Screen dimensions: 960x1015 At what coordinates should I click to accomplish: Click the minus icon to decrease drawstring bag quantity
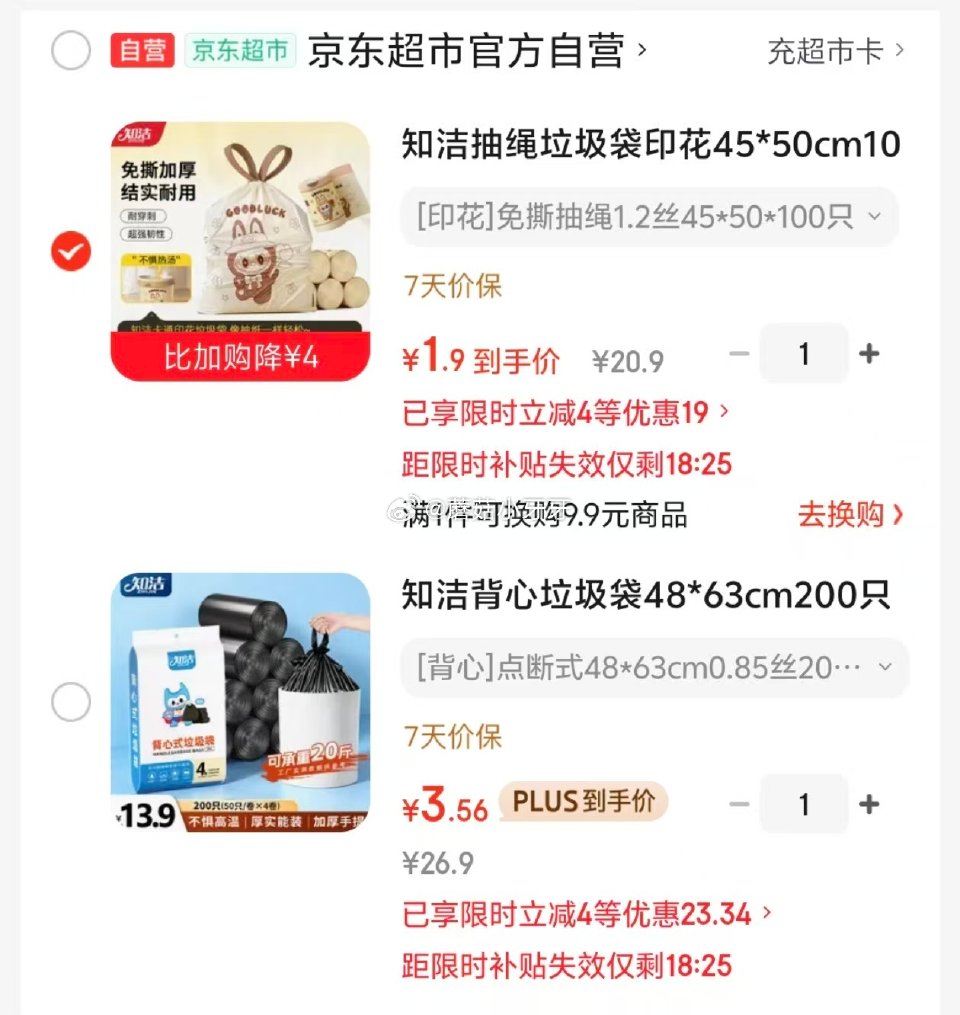(739, 354)
